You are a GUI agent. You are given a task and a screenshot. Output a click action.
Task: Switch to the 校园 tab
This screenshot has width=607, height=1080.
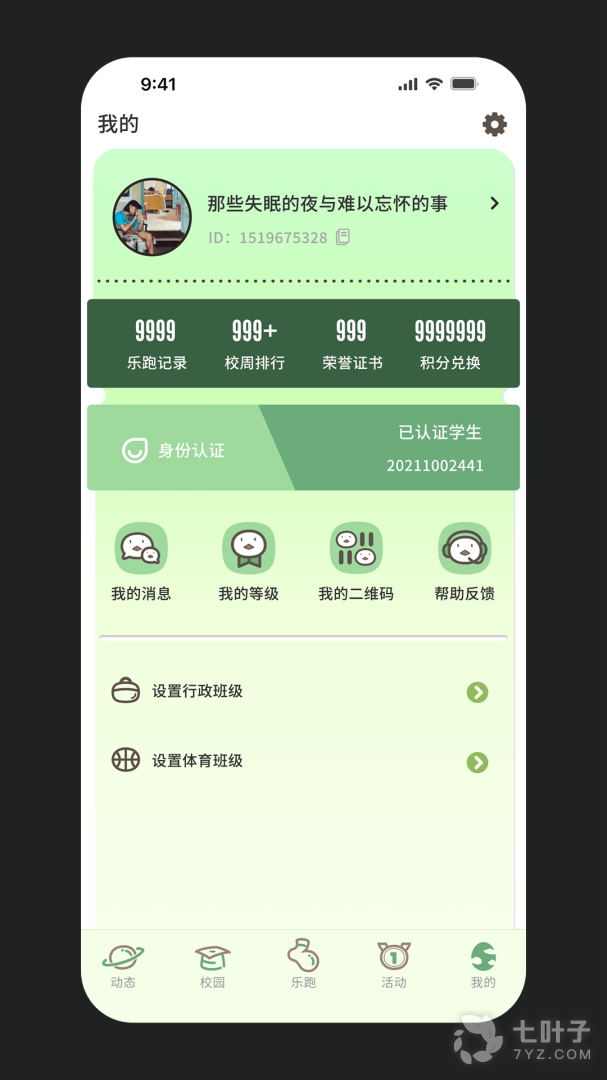[213, 965]
